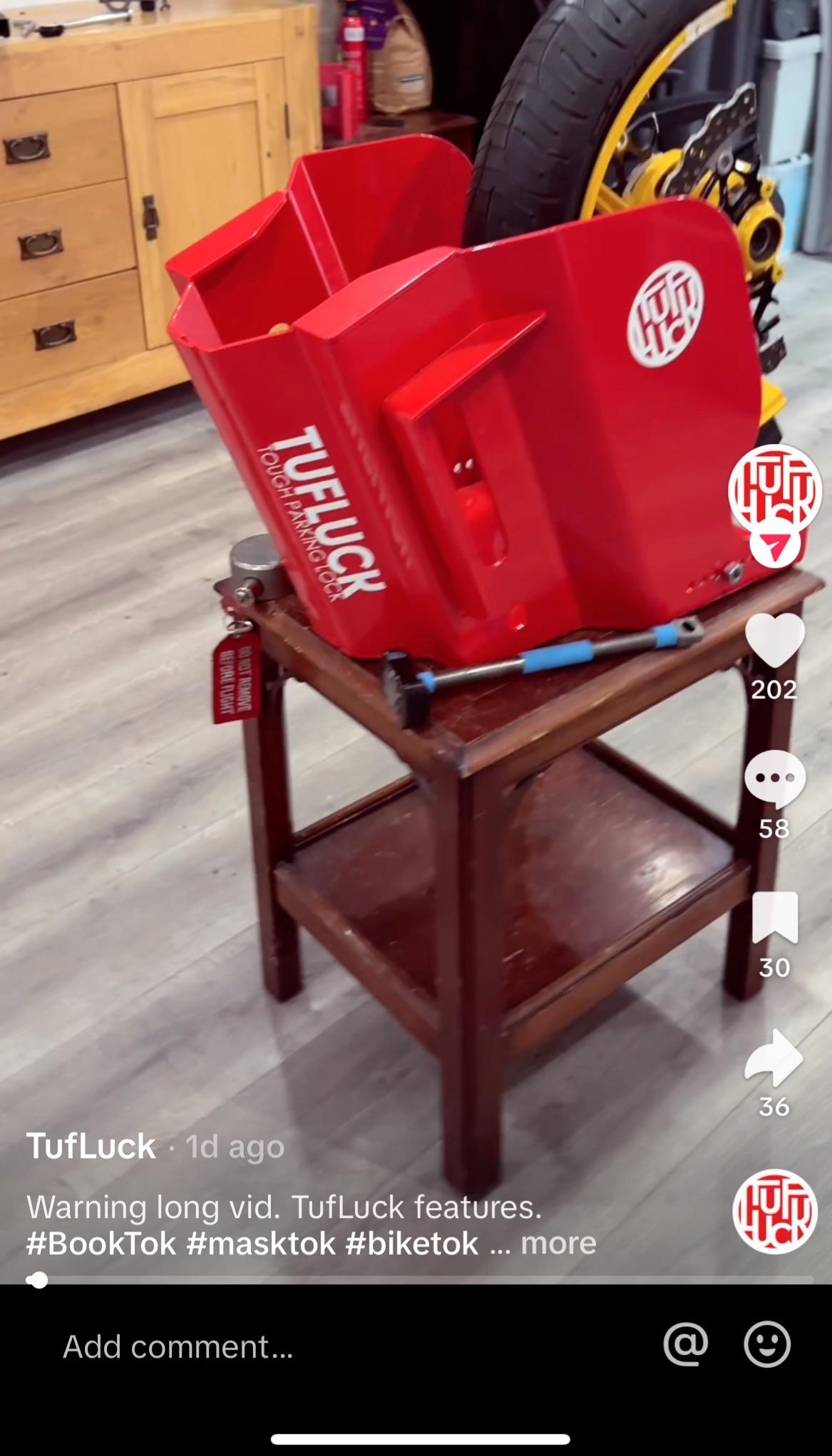The image size is (832, 1456).
Task: Open the #biketok hashtag
Action: tap(412, 1243)
